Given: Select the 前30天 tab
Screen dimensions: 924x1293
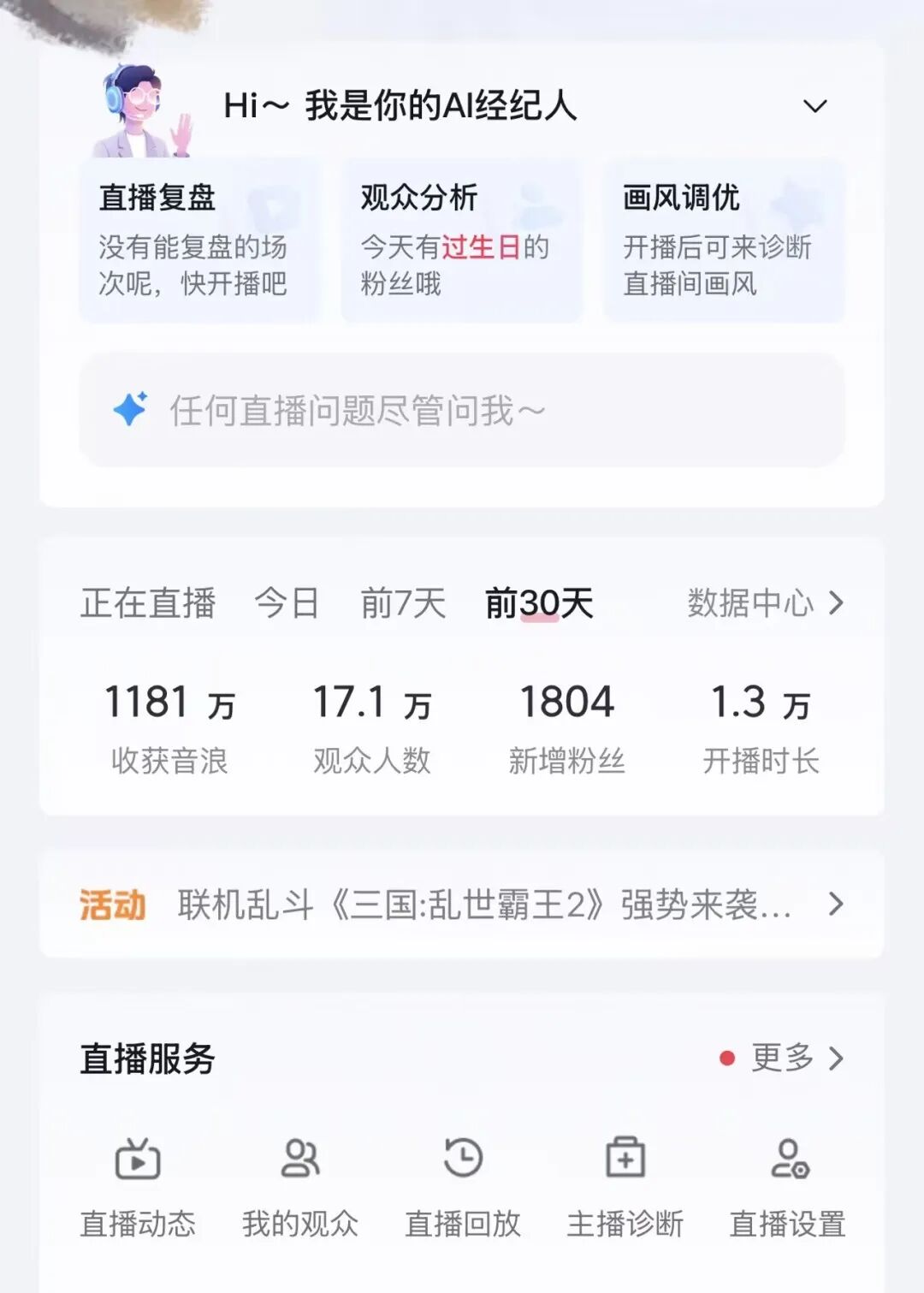Looking at the screenshot, I should pos(539,603).
